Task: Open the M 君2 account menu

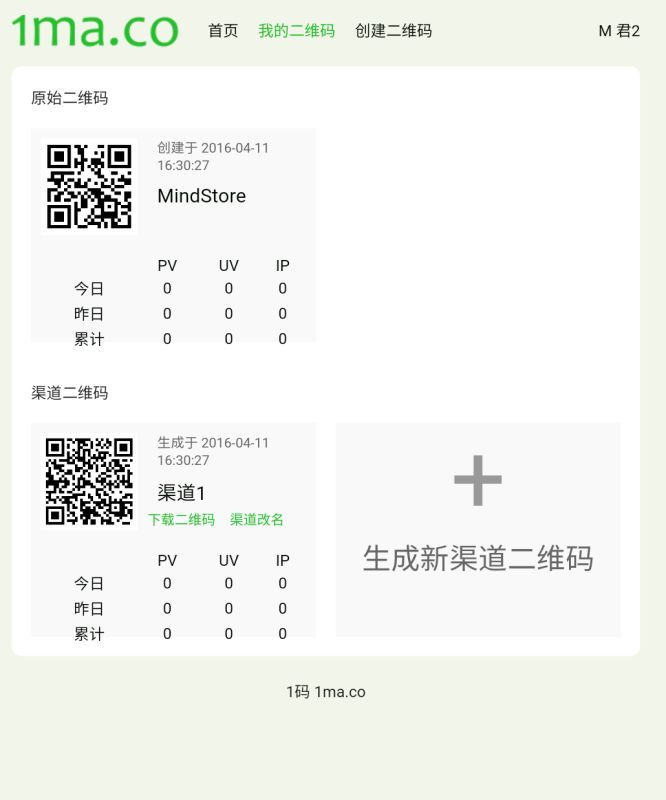Action: click(618, 31)
